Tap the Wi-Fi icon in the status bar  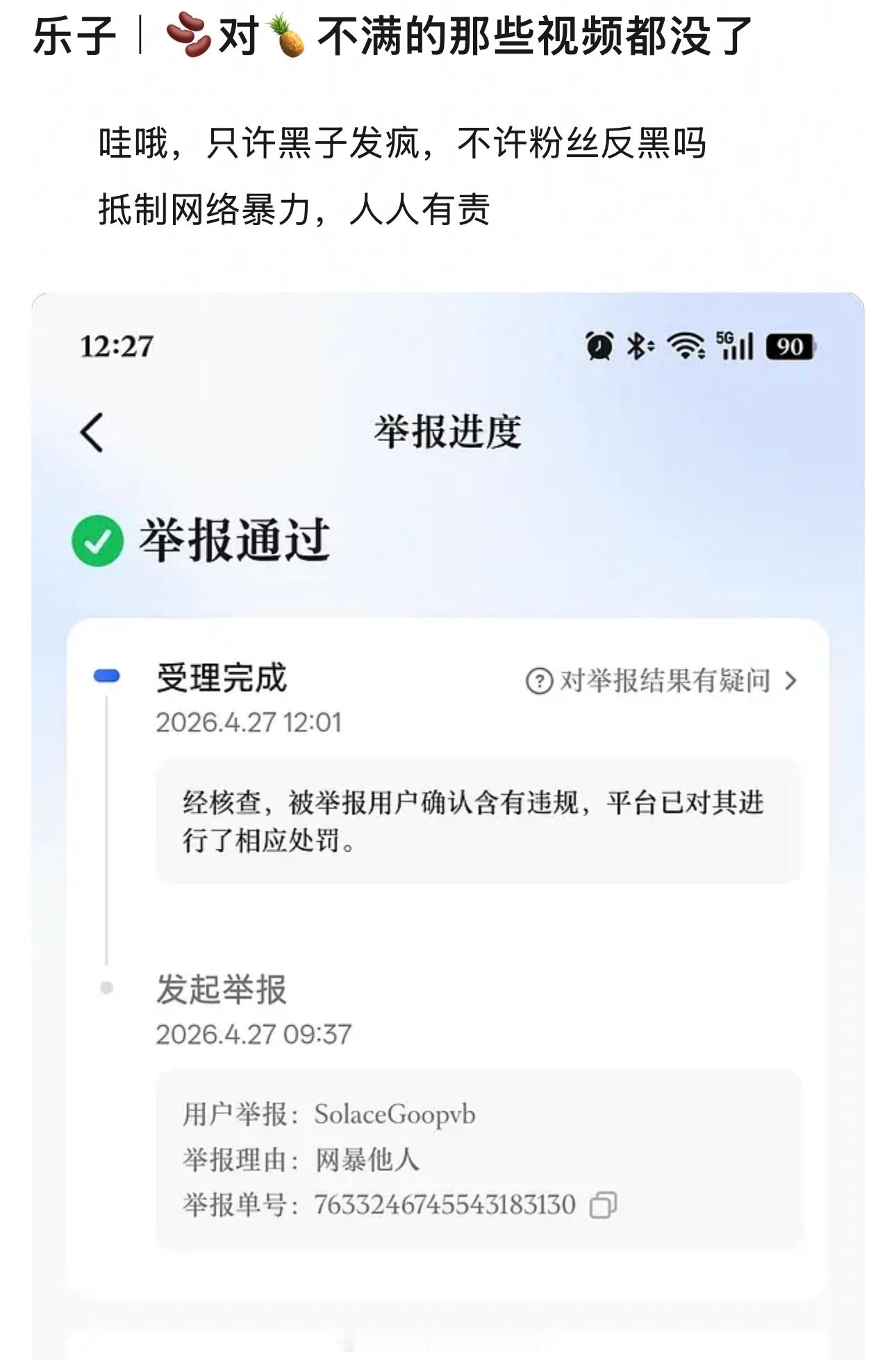coord(684,345)
